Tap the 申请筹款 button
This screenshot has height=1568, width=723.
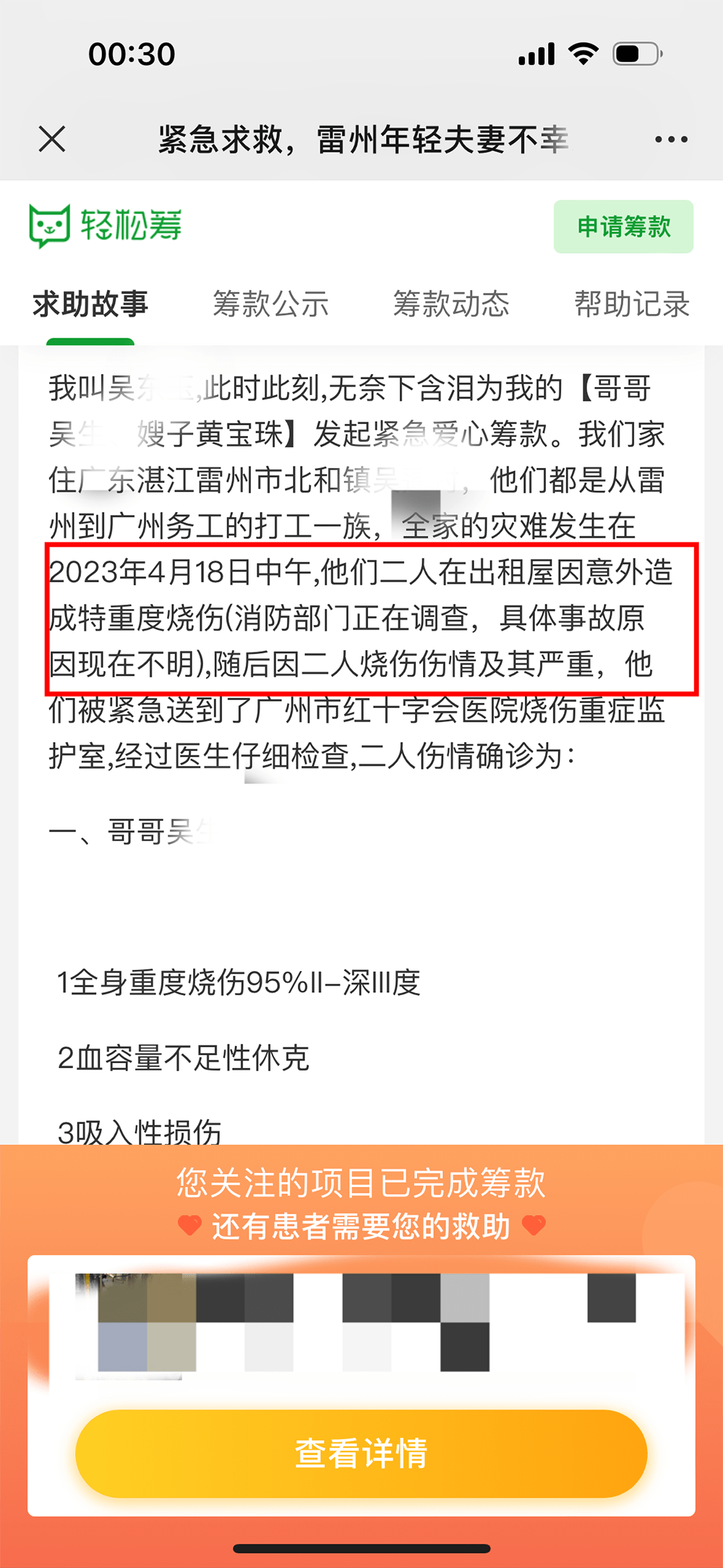[623, 226]
